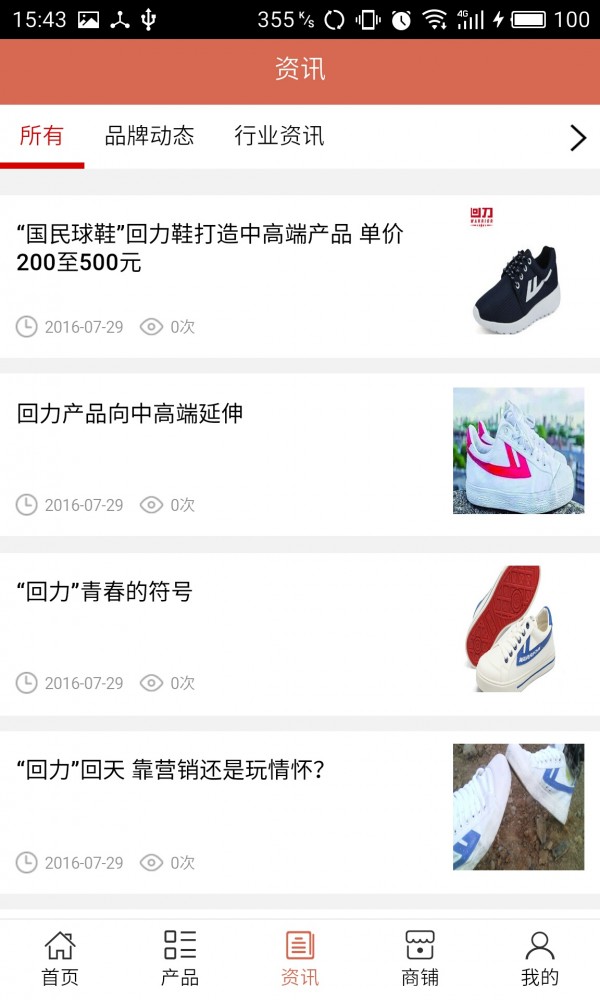The height and width of the screenshot is (1000, 600).
Task: View article "回力"回天 靠营销还是玩情怀?
Action: coord(171,770)
